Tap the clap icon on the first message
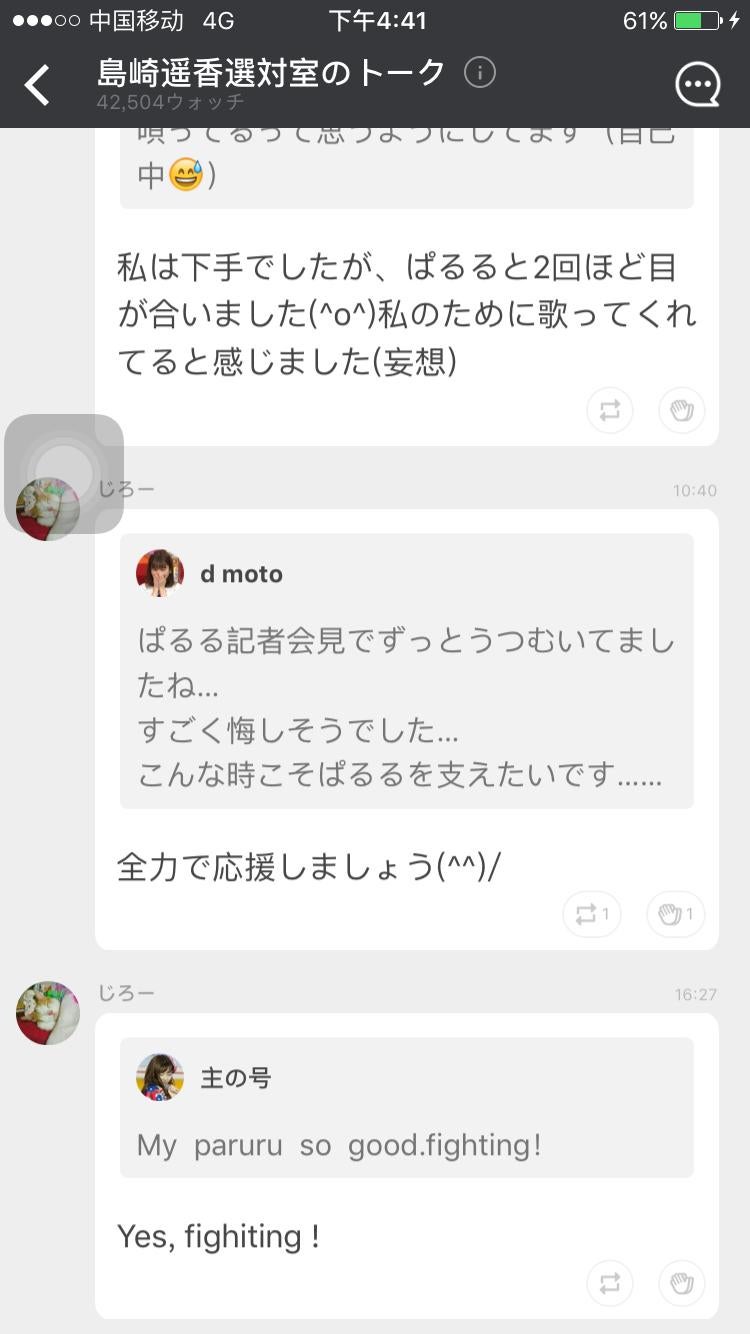The height and width of the screenshot is (1334, 750). (x=681, y=410)
